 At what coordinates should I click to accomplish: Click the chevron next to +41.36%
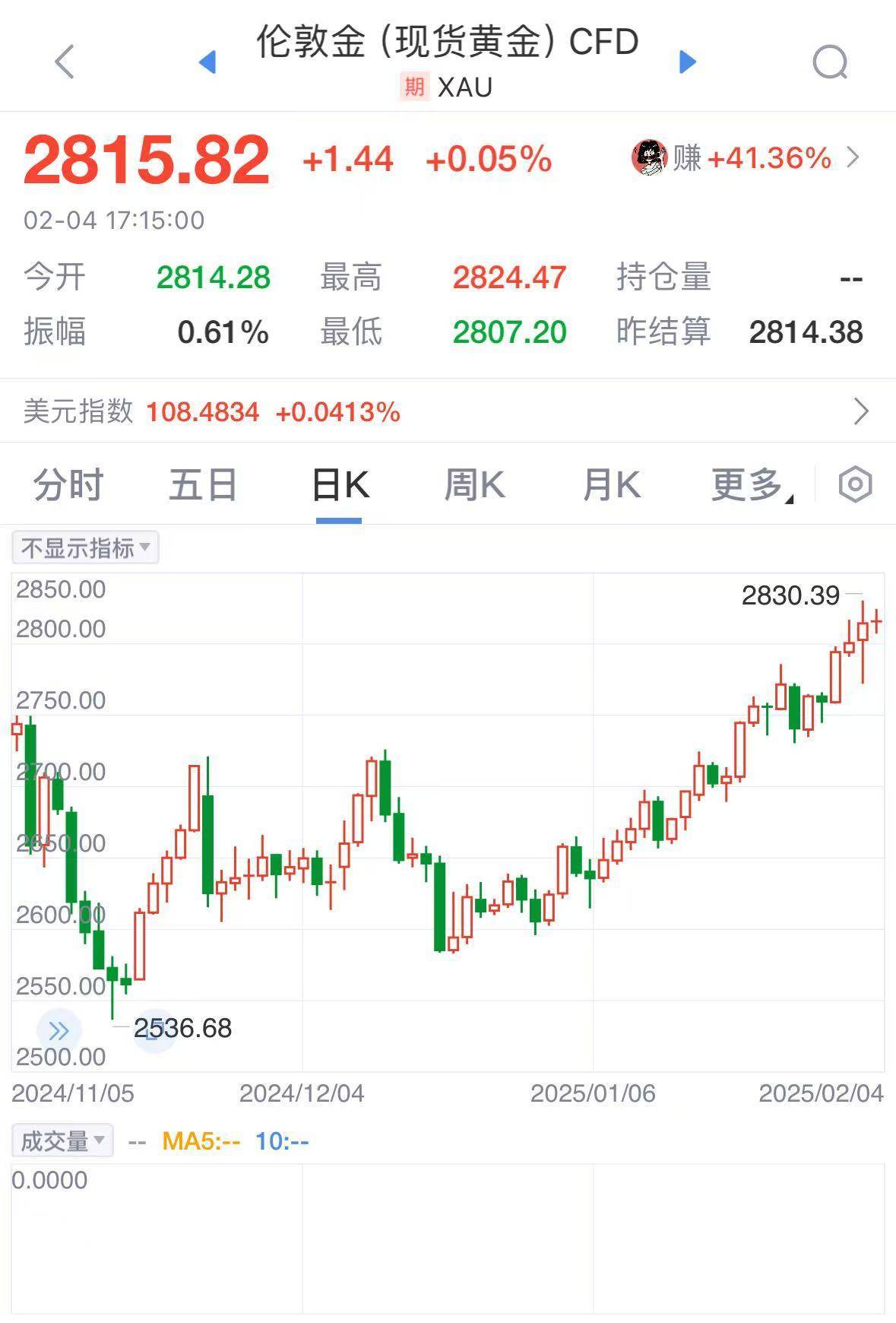855,158
